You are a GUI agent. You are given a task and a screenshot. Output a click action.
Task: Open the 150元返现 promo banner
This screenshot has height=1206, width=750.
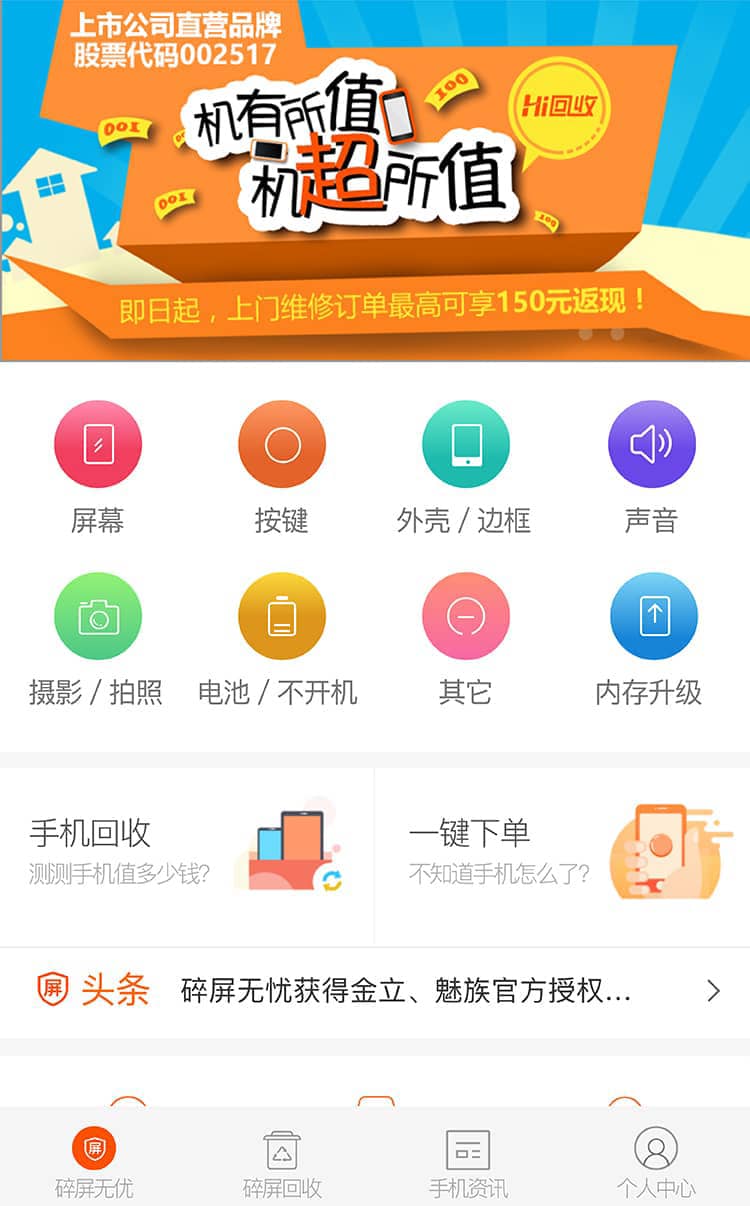[x=375, y=180]
